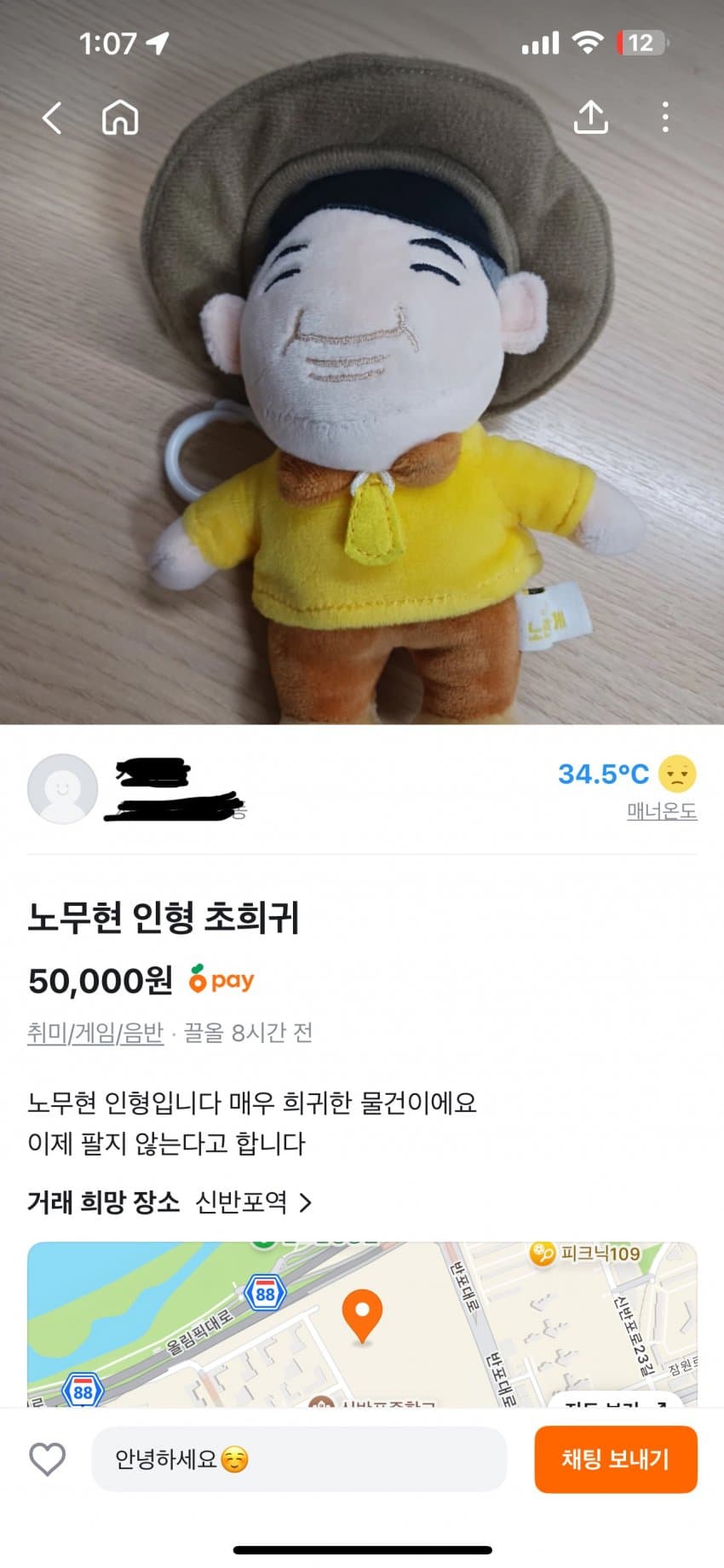Go back using the top arrow
This screenshot has height=1568, width=724.
(52, 118)
